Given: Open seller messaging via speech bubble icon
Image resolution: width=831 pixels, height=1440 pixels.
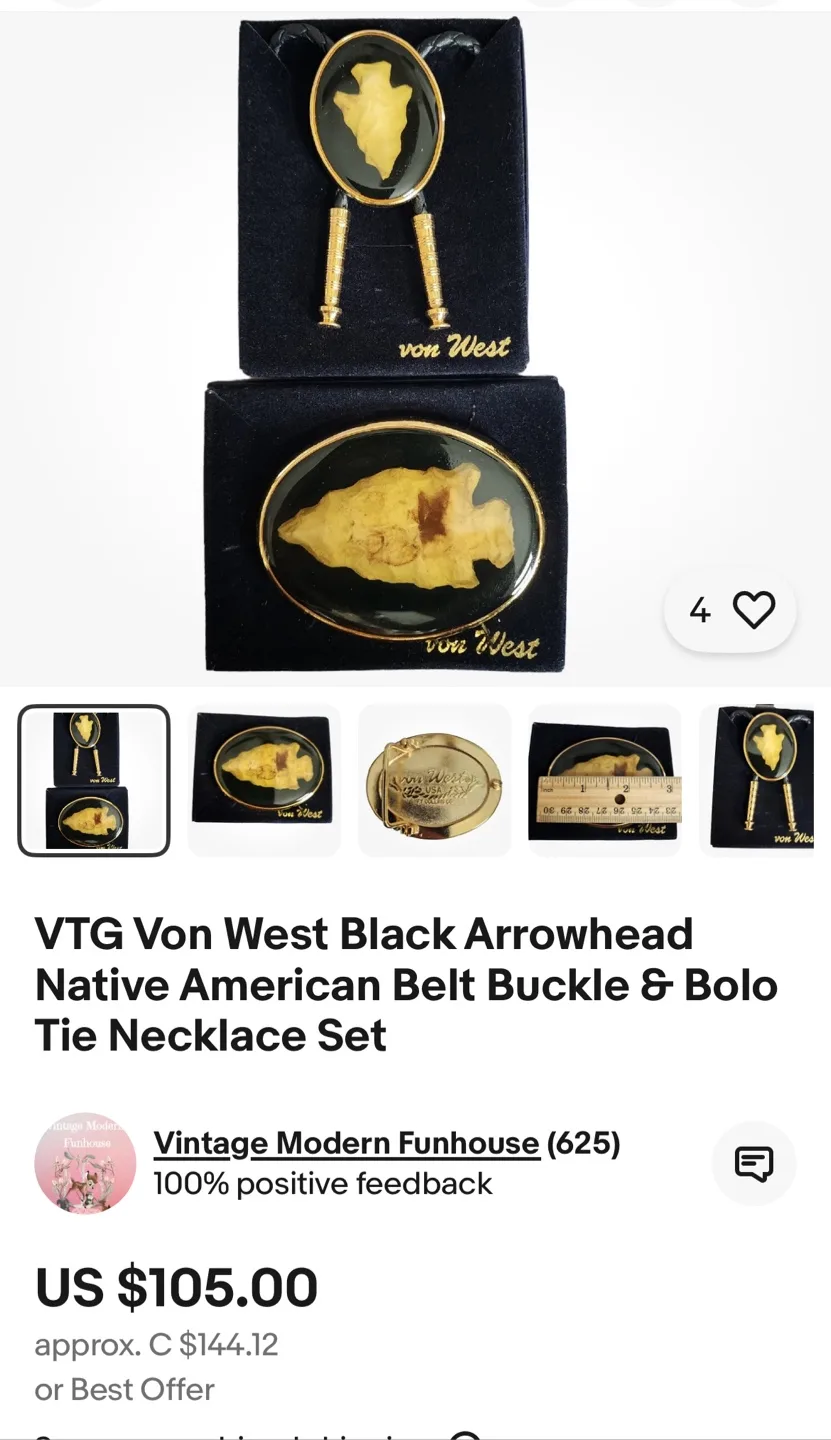Looking at the screenshot, I should point(753,1163).
